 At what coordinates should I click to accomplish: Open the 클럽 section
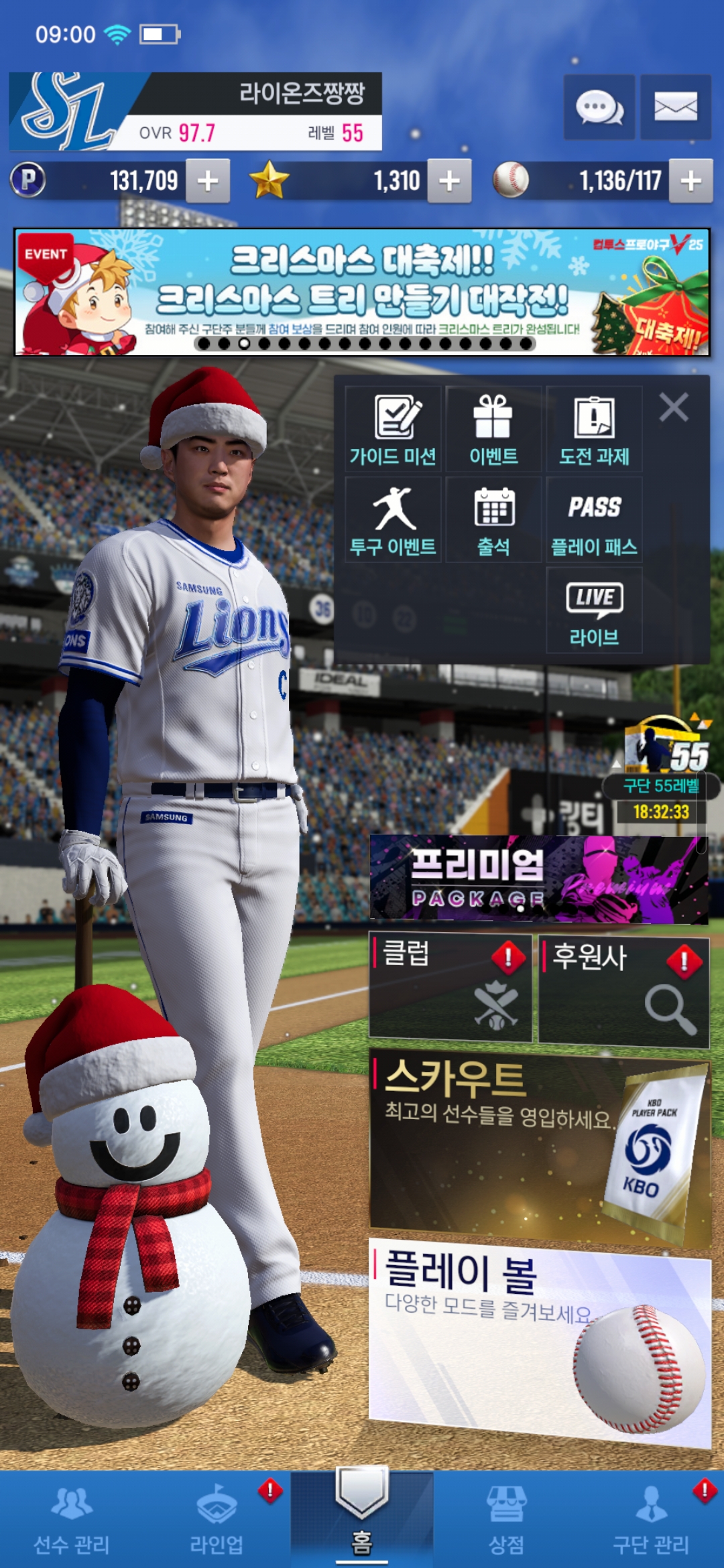coord(450,988)
